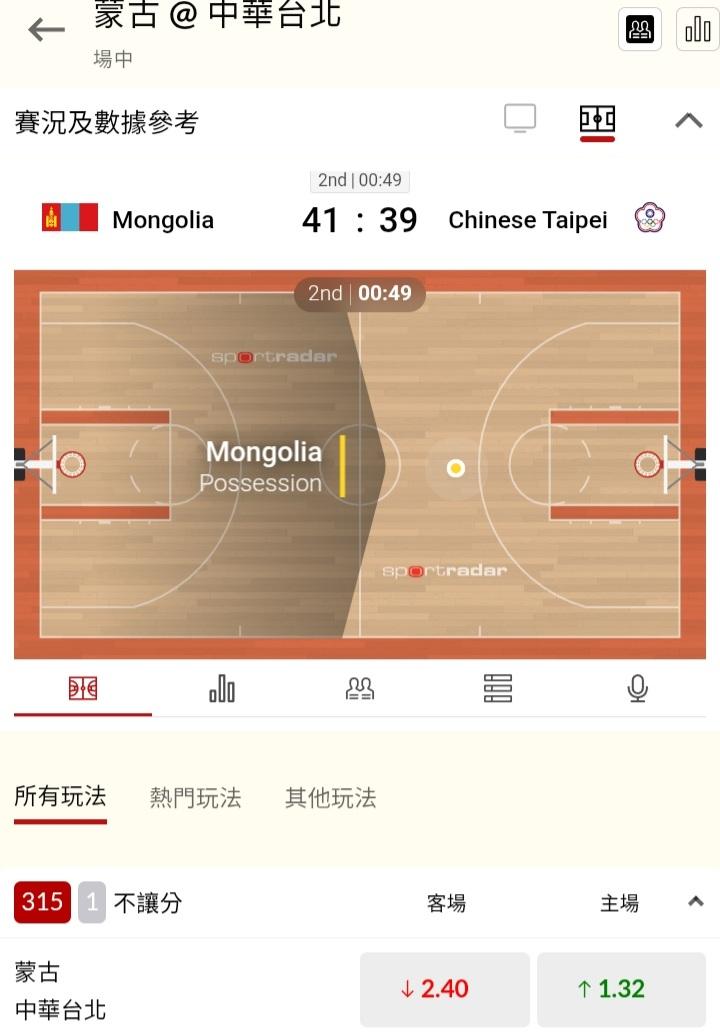
Task: Open the head-to-head teams icon at top
Action: pyautogui.click(x=639, y=30)
